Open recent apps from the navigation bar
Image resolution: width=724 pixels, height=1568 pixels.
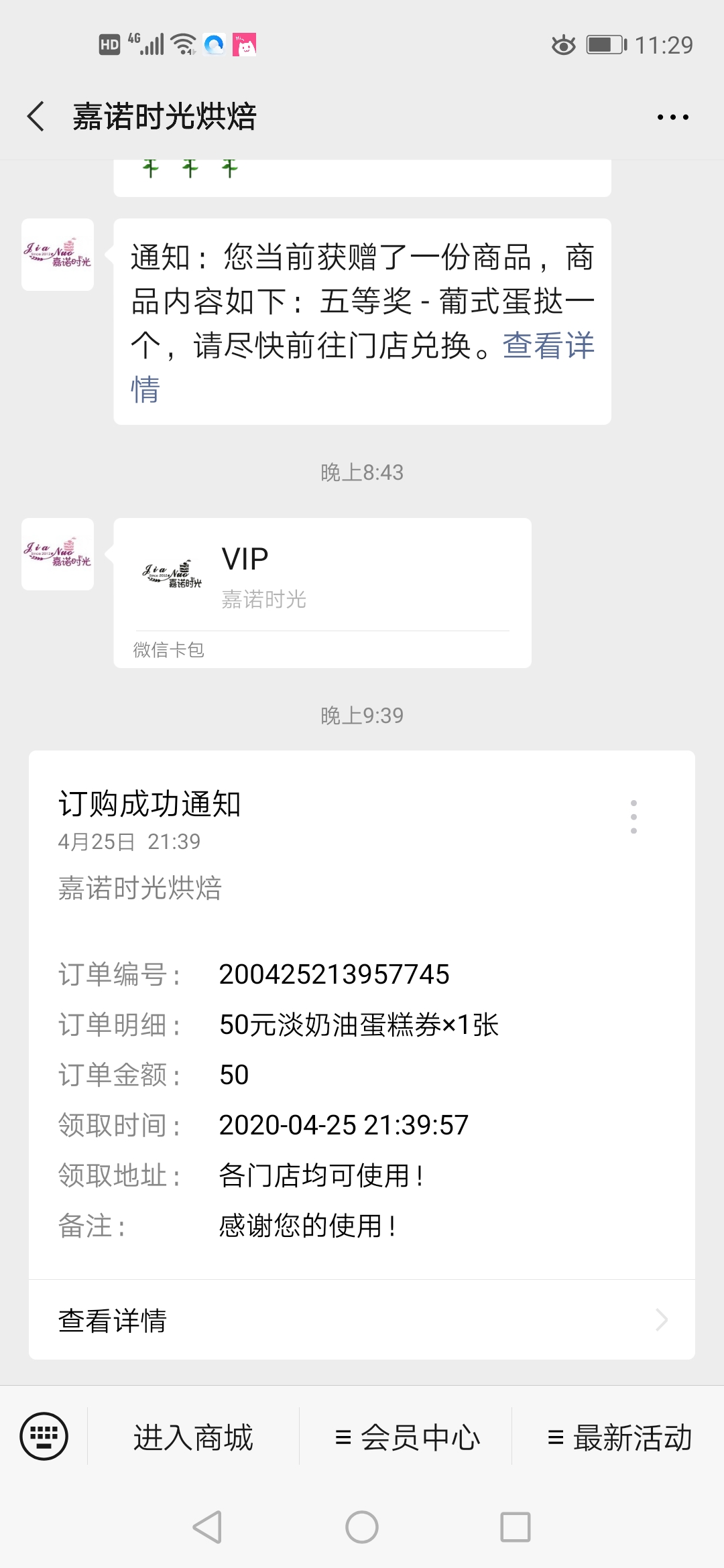pos(516,1527)
